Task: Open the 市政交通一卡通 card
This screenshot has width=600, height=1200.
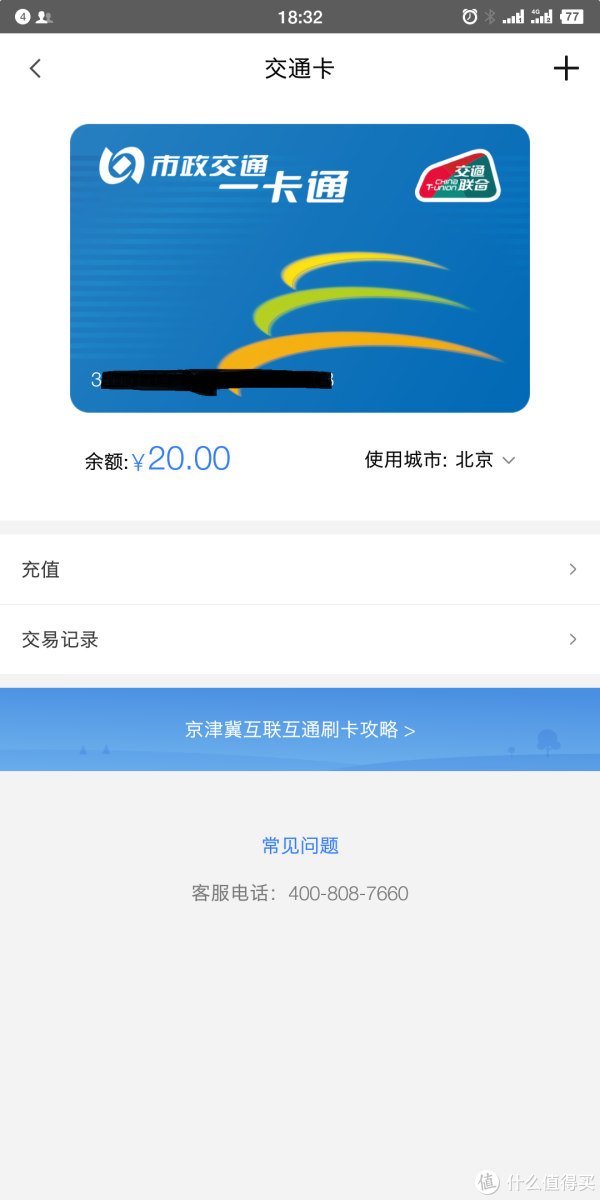Action: point(300,268)
